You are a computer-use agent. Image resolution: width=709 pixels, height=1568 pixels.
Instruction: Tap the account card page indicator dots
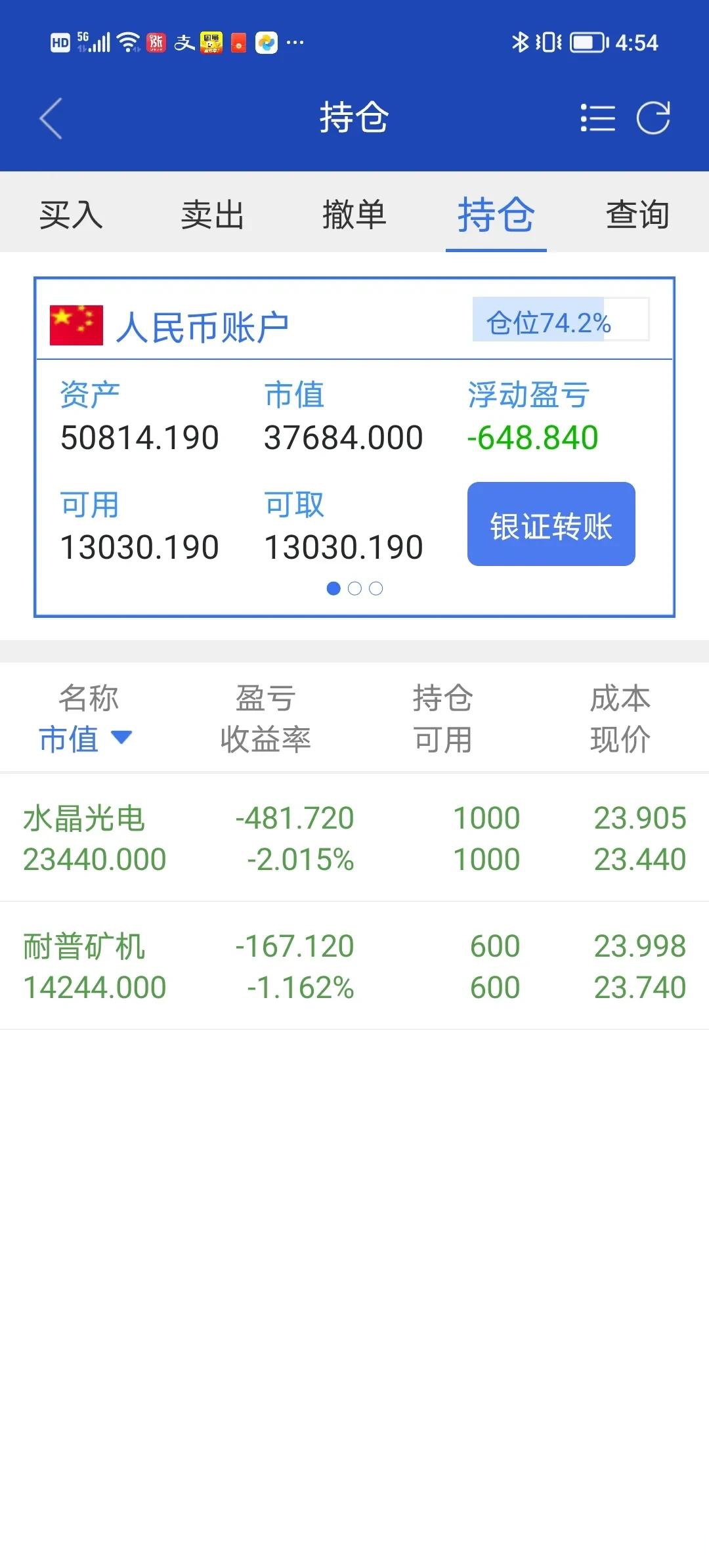[354, 588]
